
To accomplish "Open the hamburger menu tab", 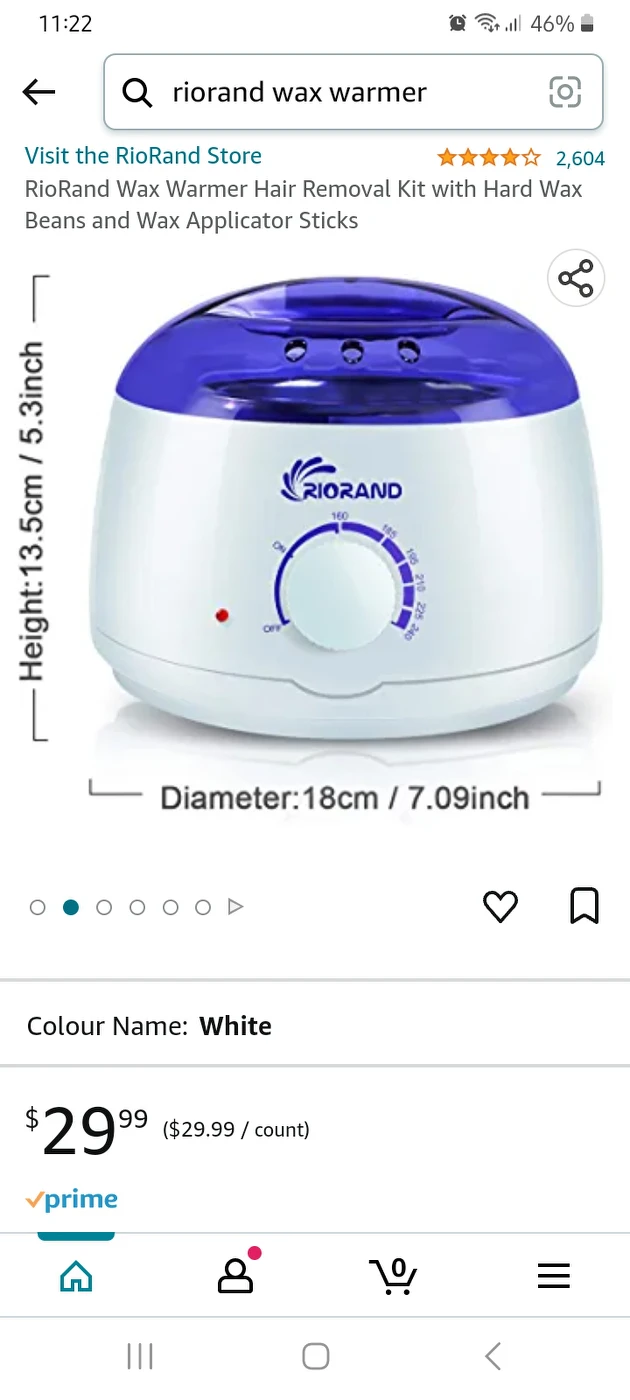I will tap(553, 1276).
